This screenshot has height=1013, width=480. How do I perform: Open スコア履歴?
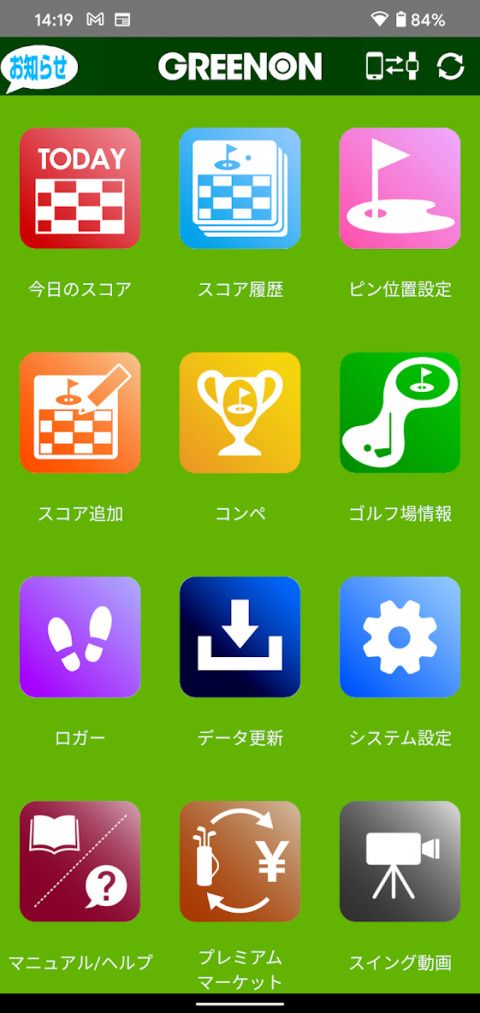pyautogui.click(x=240, y=188)
